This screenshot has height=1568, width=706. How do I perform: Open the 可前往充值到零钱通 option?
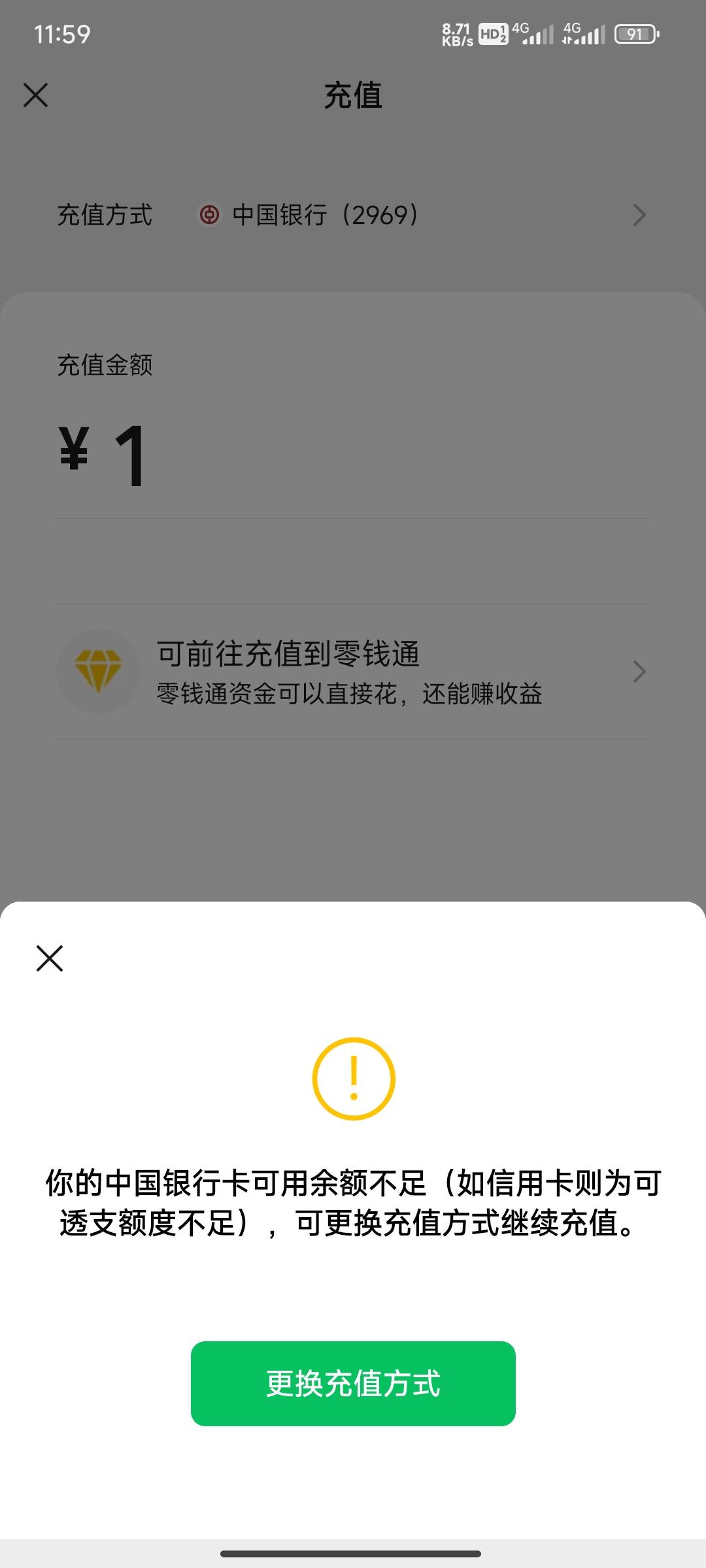[353, 672]
